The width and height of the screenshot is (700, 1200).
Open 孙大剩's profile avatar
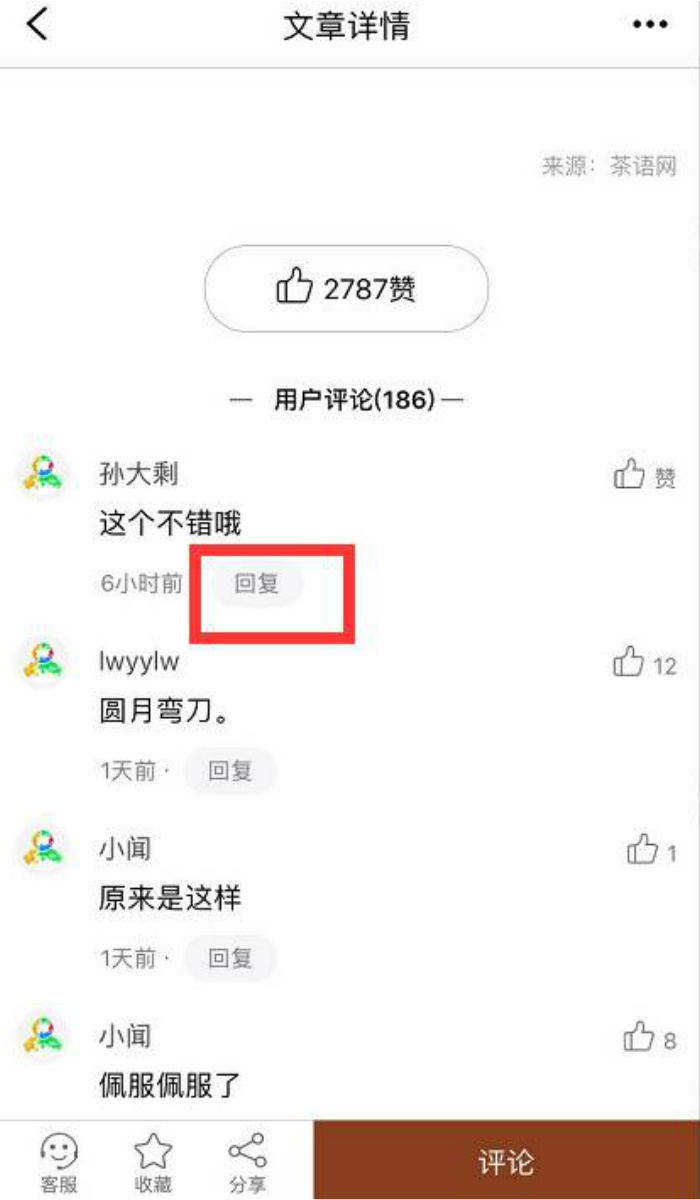pyautogui.click(x=45, y=475)
